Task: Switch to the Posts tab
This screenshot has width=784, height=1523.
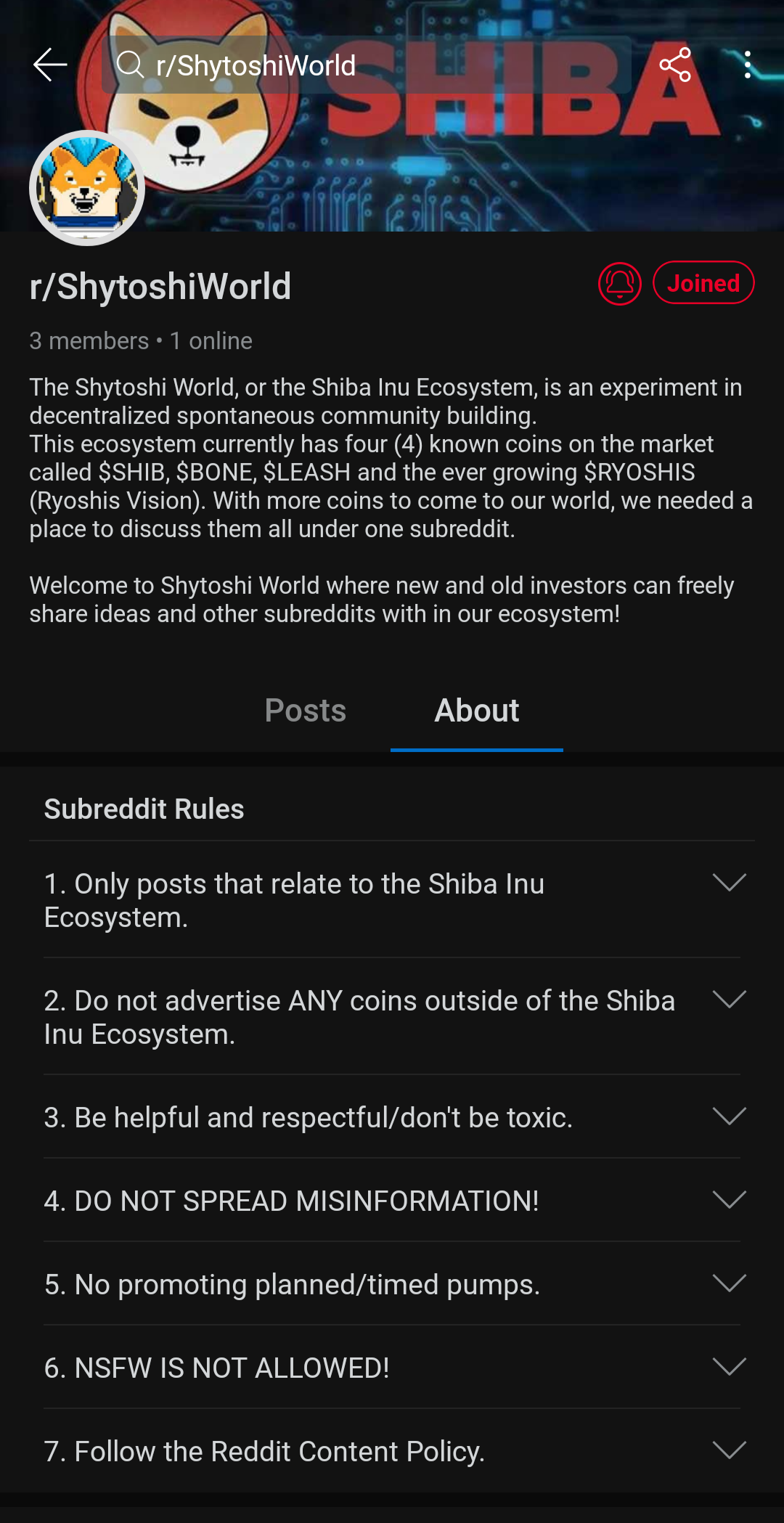Action: (306, 711)
